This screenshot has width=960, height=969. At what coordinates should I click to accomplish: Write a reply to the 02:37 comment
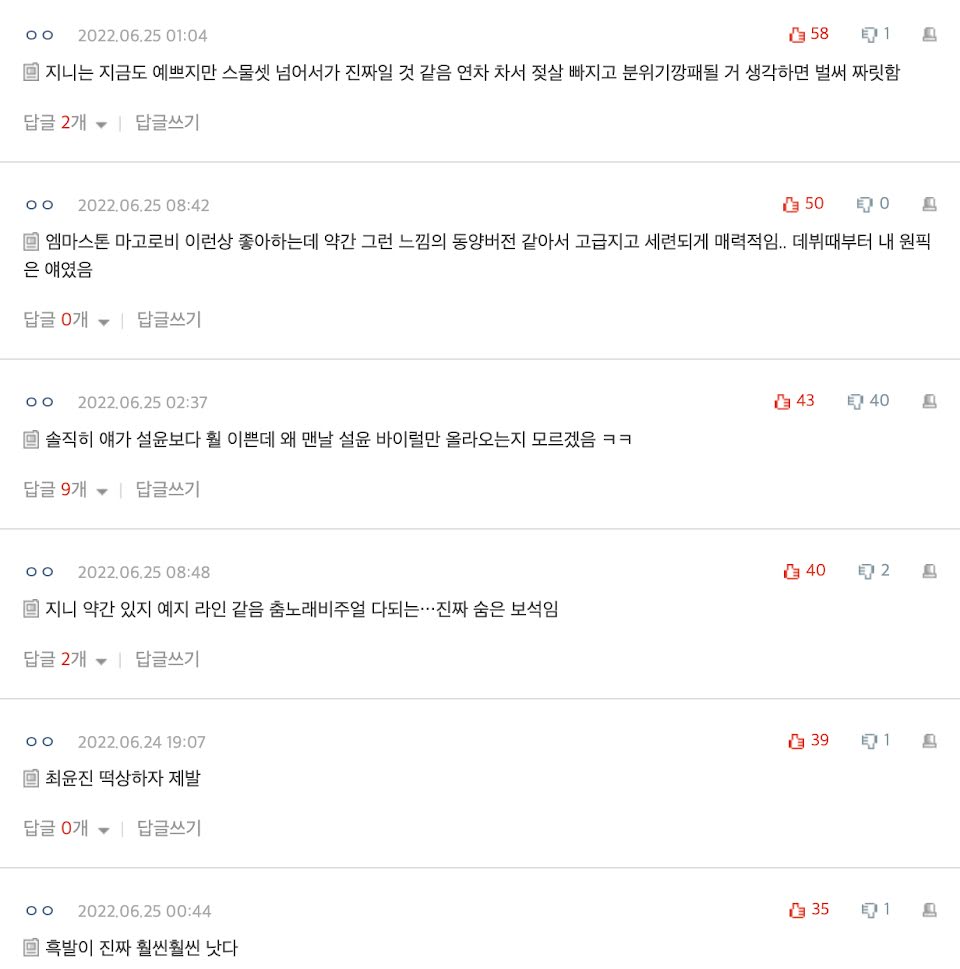168,489
